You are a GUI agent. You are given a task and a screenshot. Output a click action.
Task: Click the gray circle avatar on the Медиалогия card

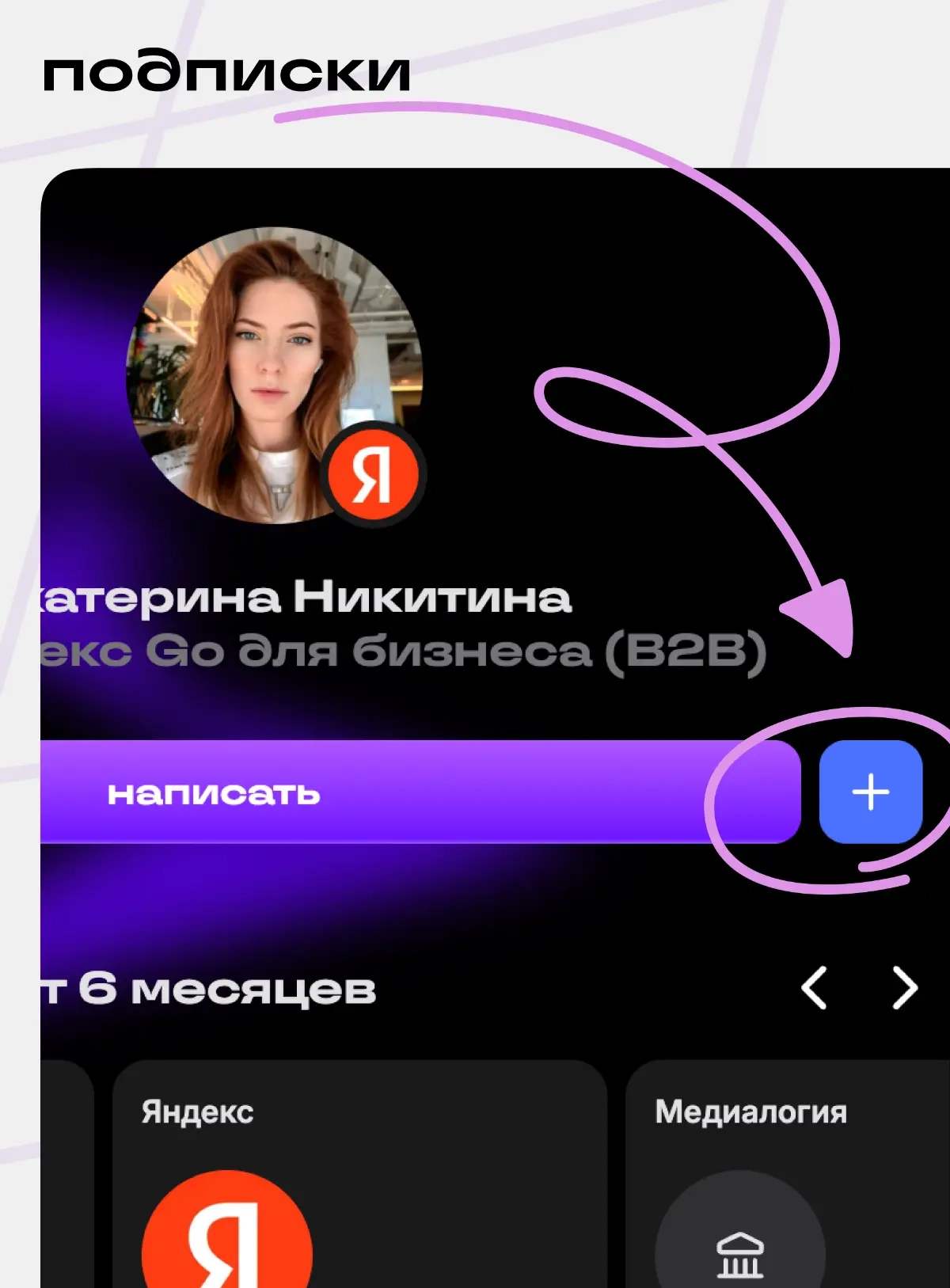[x=739, y=1243]
